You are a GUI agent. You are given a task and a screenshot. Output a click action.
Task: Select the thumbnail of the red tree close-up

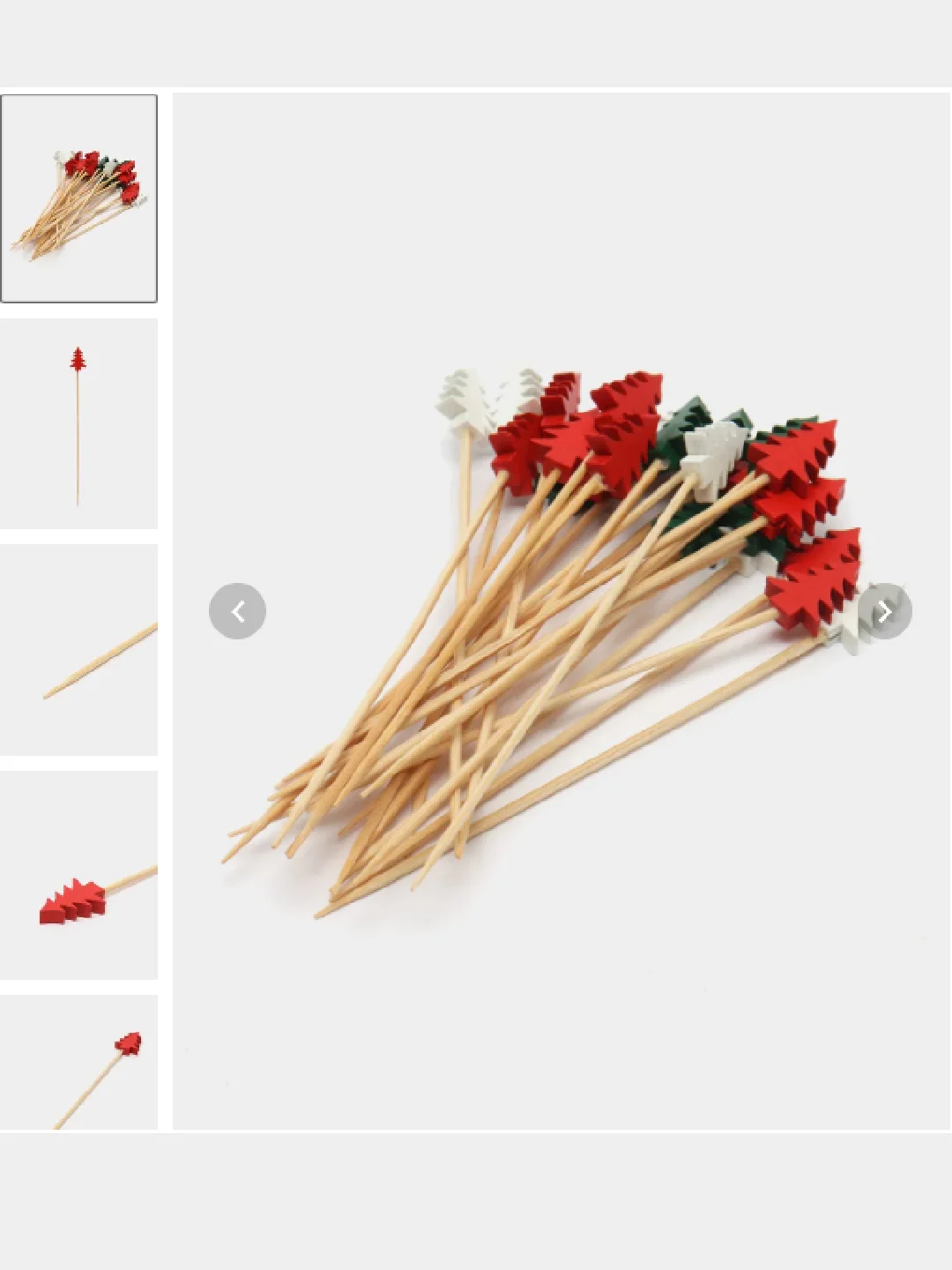79,875
